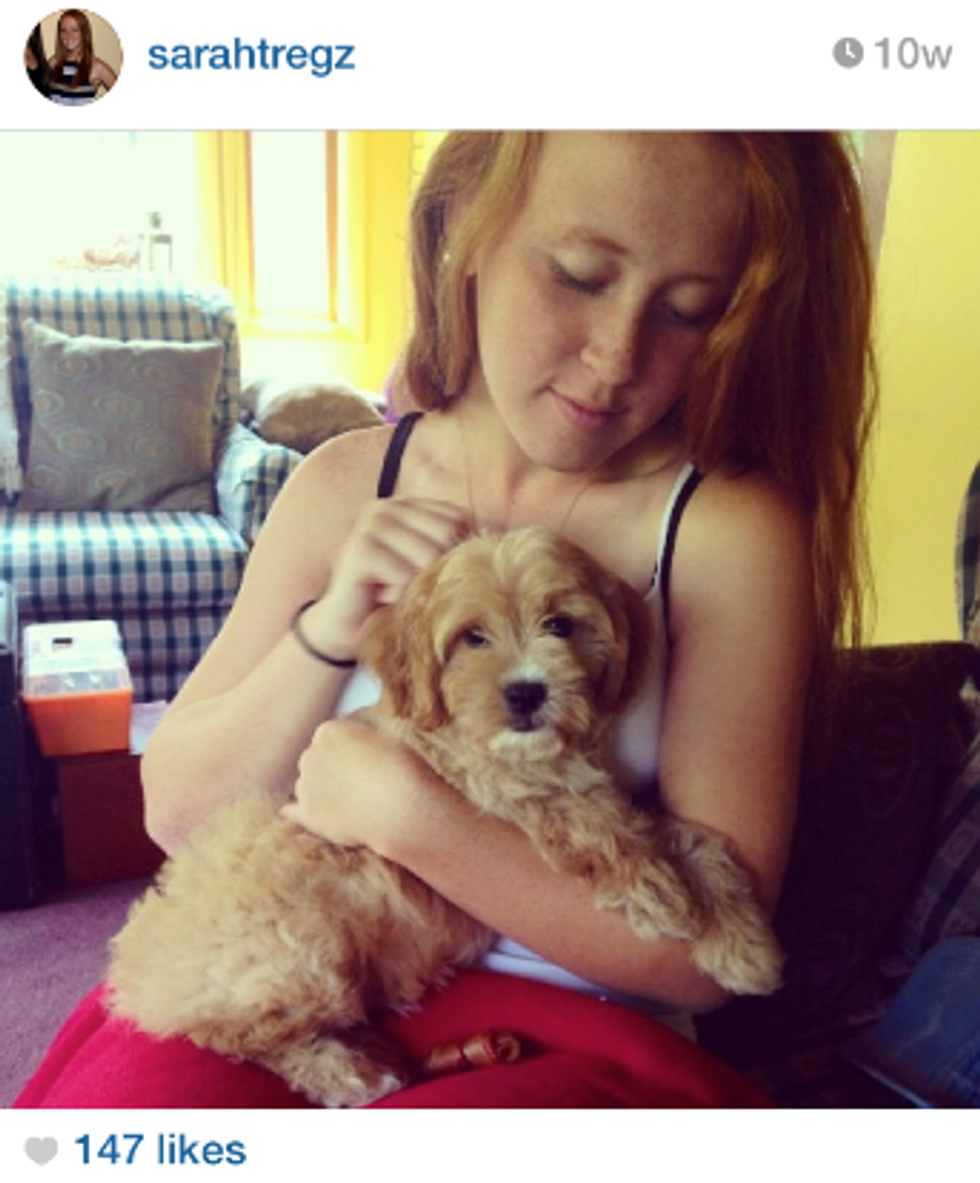Open the sarahtregz username link
The height and width of the screenshot is (1183, 980).
click(251, 55)
